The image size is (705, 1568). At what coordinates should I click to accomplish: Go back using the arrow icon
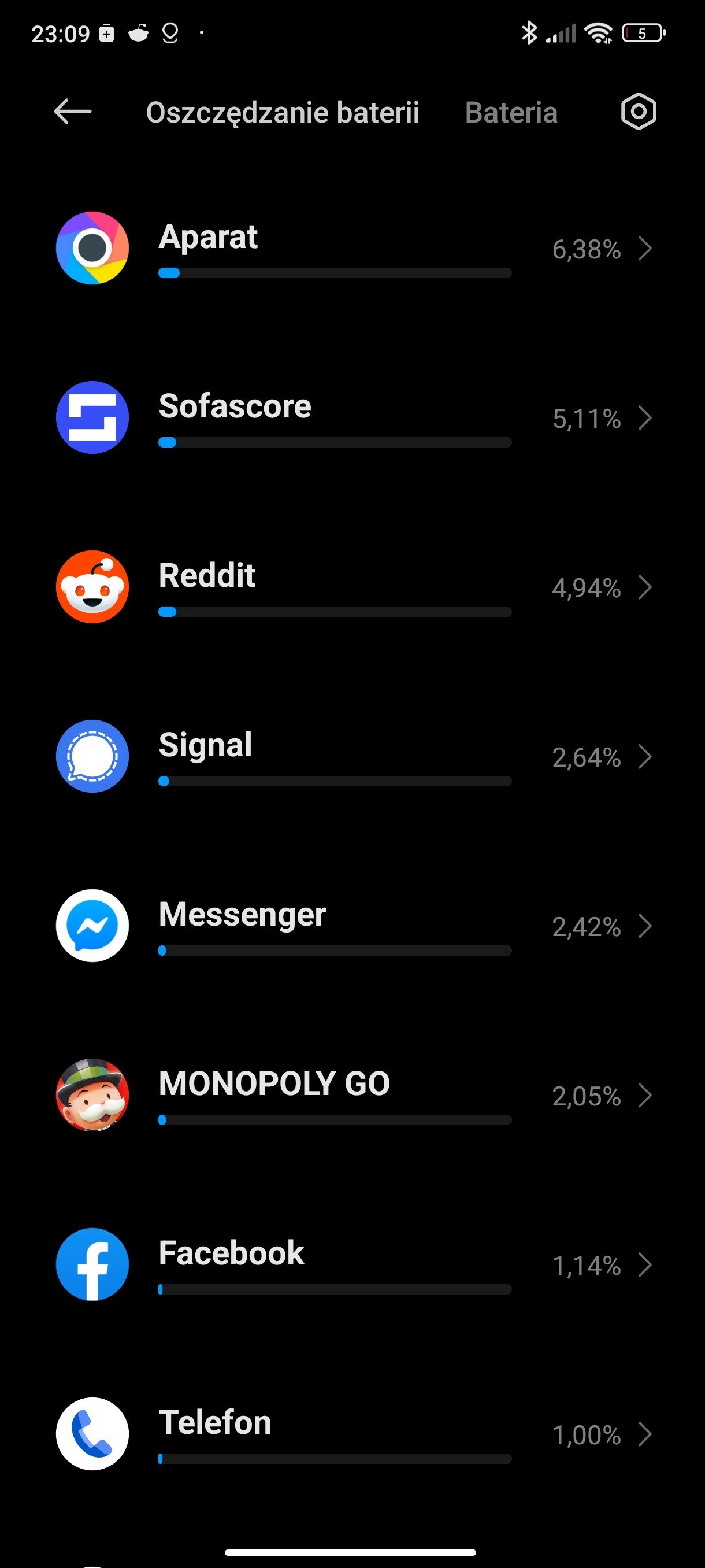click(x=72, y=112)
